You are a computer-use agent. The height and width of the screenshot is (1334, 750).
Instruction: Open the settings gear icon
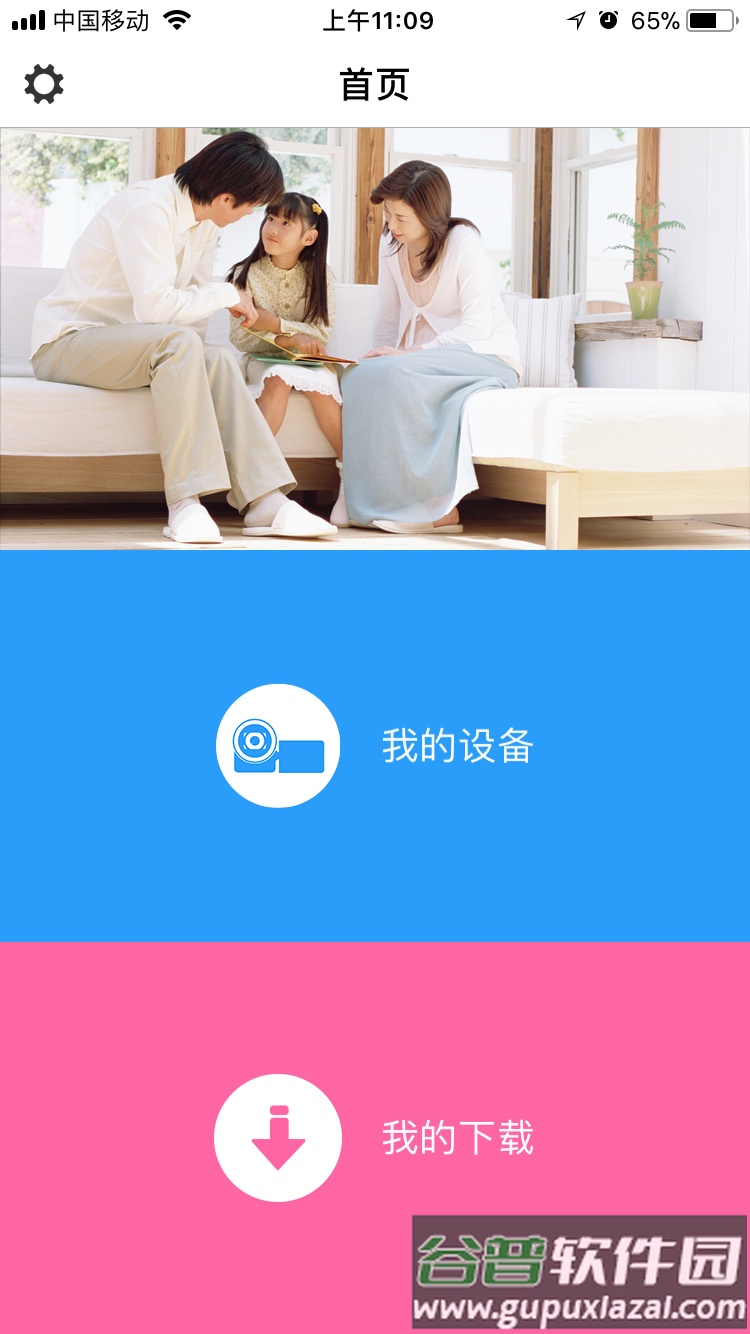[x=44, y=85]
